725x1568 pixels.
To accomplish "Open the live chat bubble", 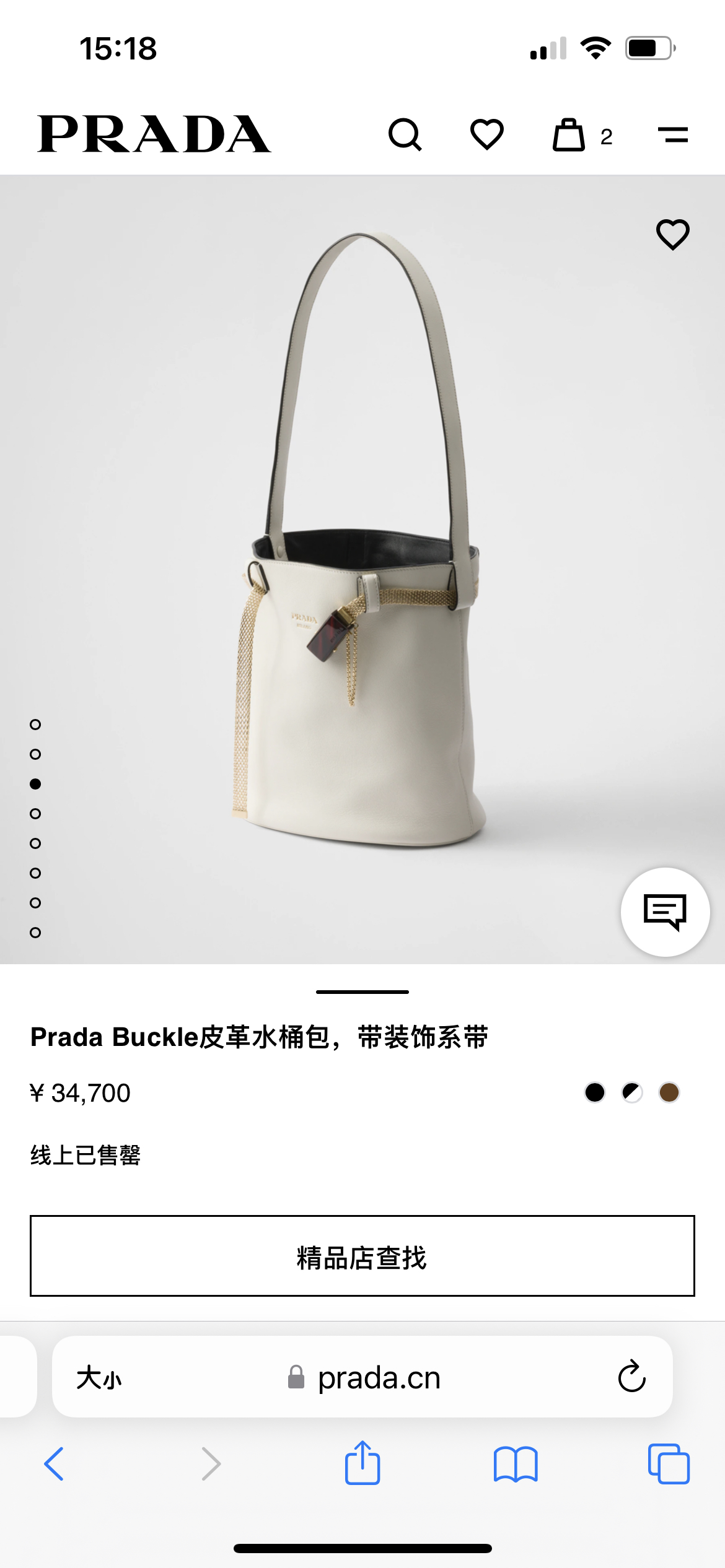I will (x=666, y=912).
